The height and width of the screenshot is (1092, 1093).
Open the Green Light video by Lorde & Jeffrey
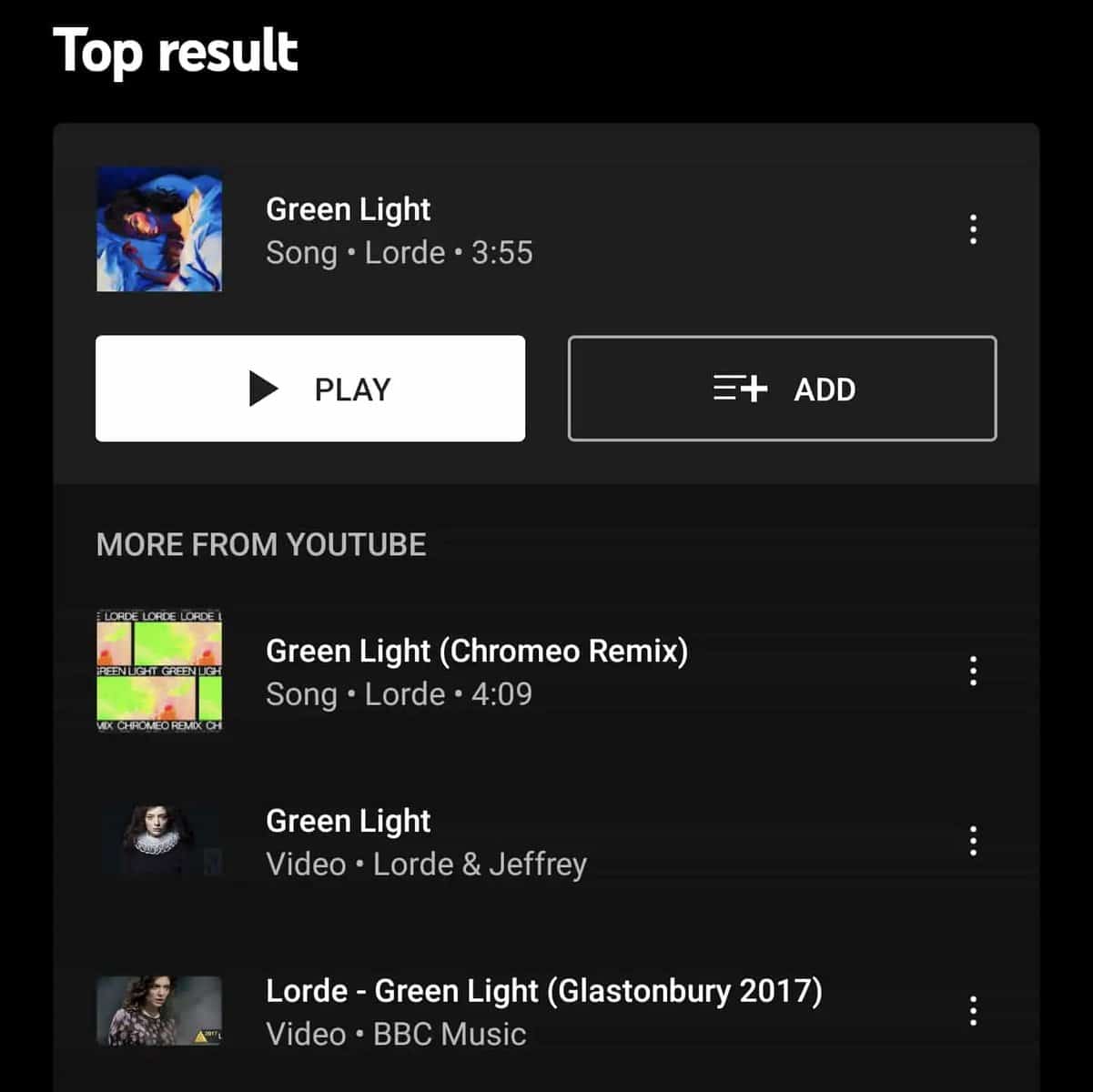pos(426,842)
